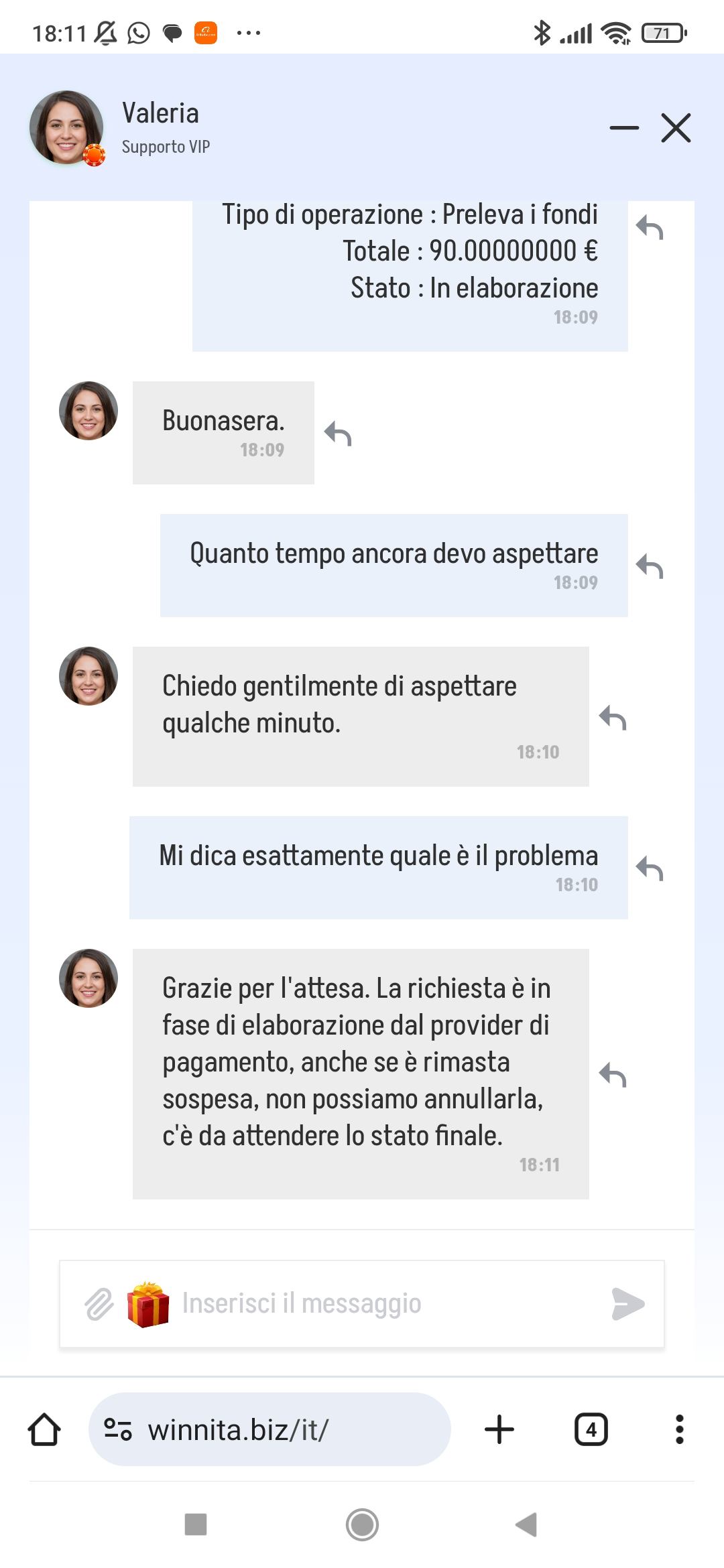This screenshot has width=724, height=1568.
Task: Reply to 'Mi dica esattamente quale è il problema'
Action: click(x=650, y=868)
